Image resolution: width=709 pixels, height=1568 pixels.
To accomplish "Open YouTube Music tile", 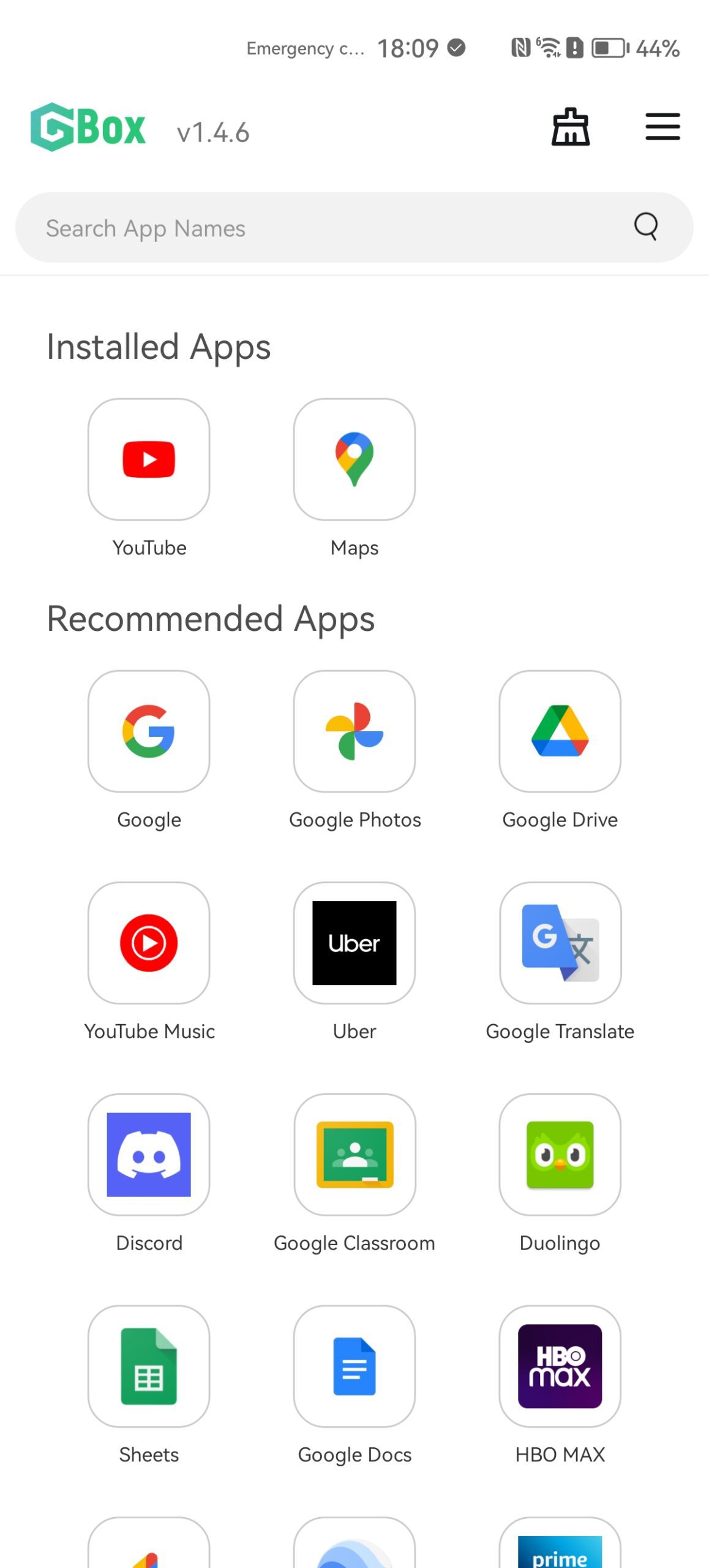I will [x=149, y=943].
